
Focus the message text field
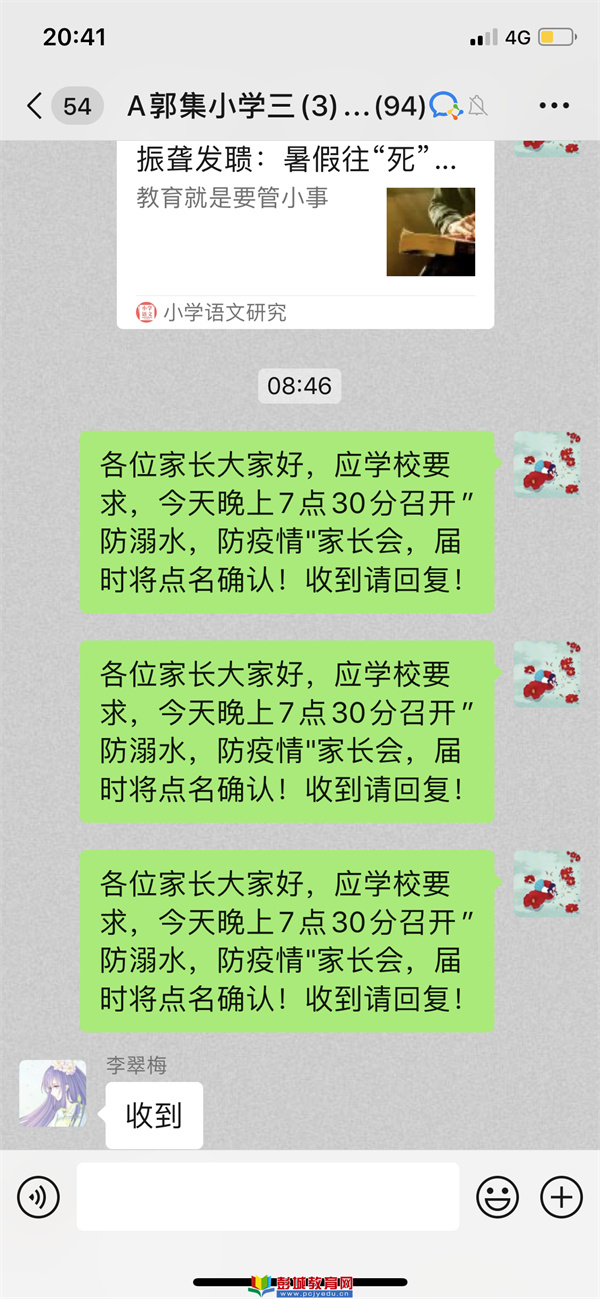pos(268,1196)
